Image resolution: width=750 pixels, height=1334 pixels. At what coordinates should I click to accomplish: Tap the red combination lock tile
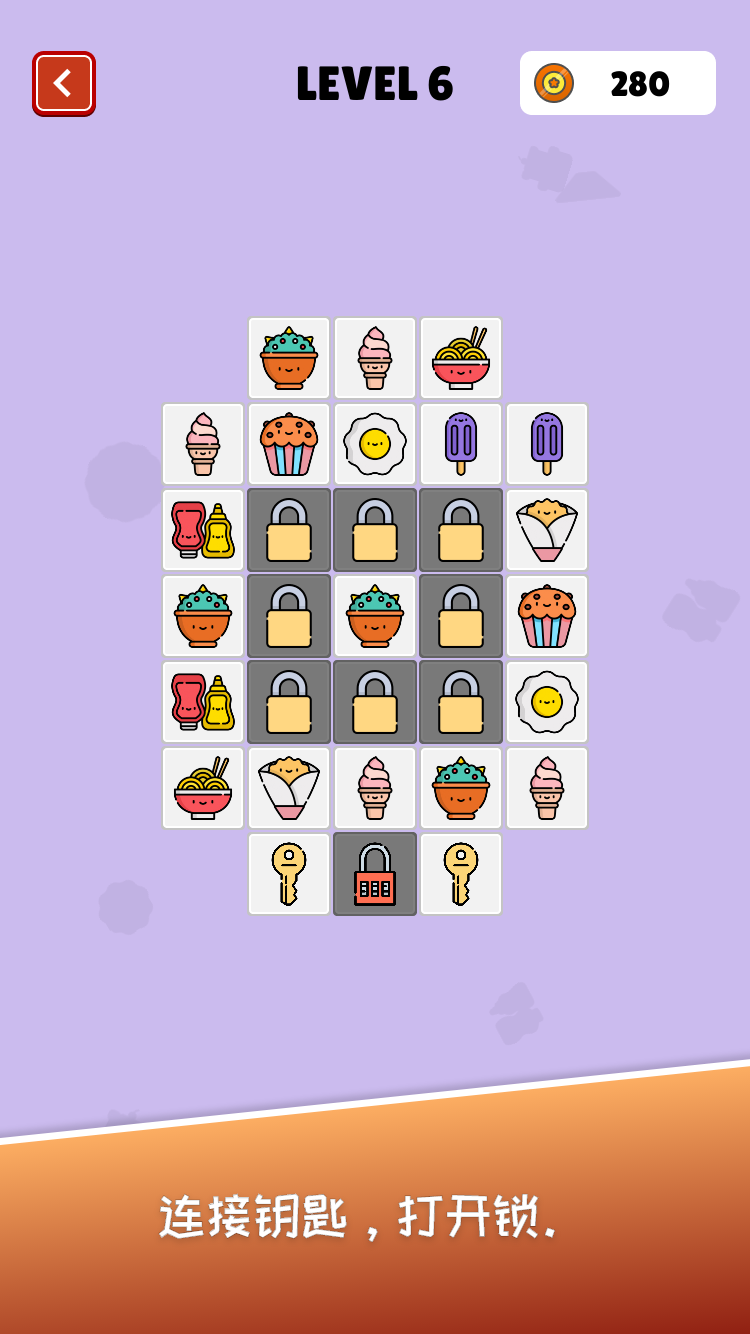(x=375, y=874)
